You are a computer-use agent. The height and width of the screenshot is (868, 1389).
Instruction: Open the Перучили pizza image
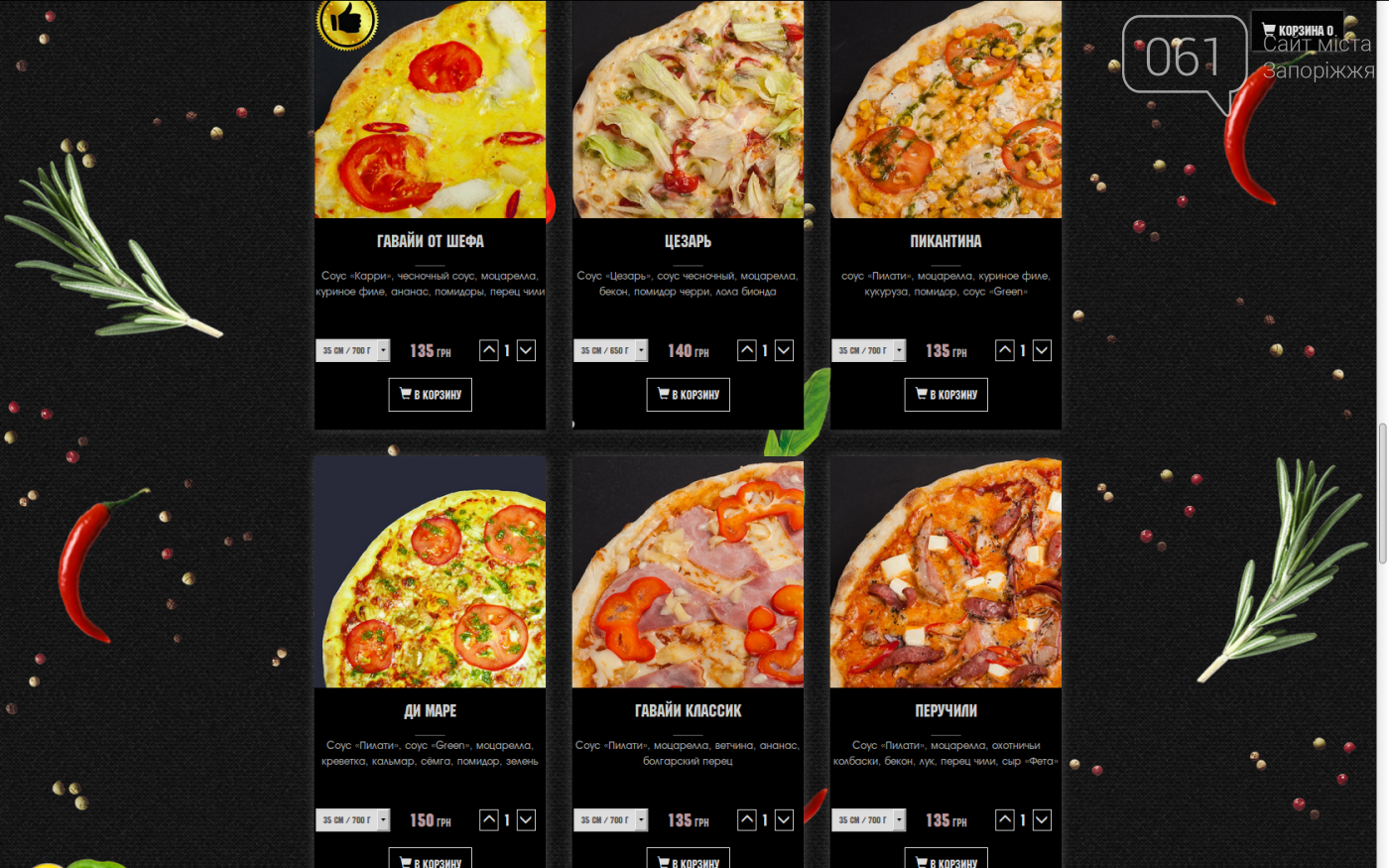pyautogui.click(x=946, y=572)
